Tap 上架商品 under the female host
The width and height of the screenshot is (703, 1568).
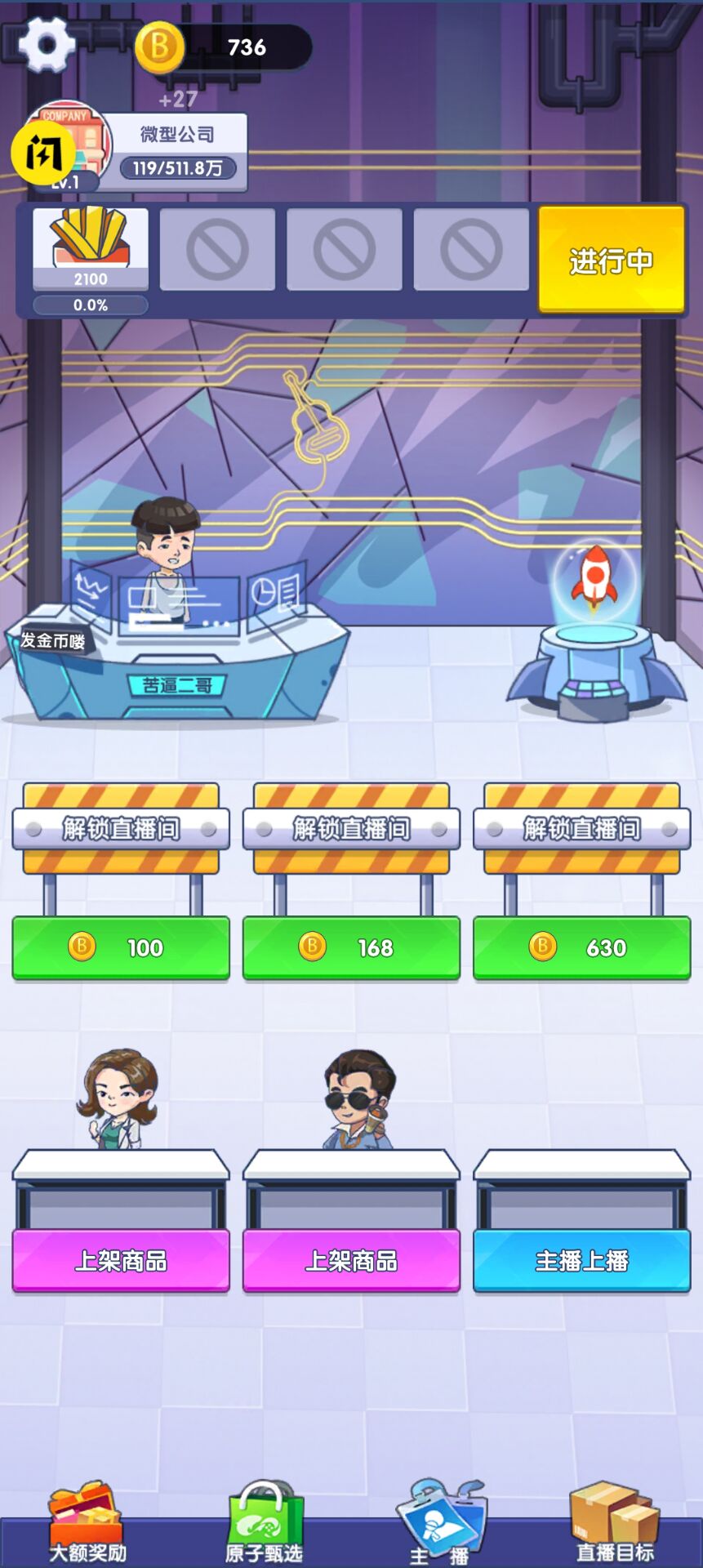[x=121, y=1260]
